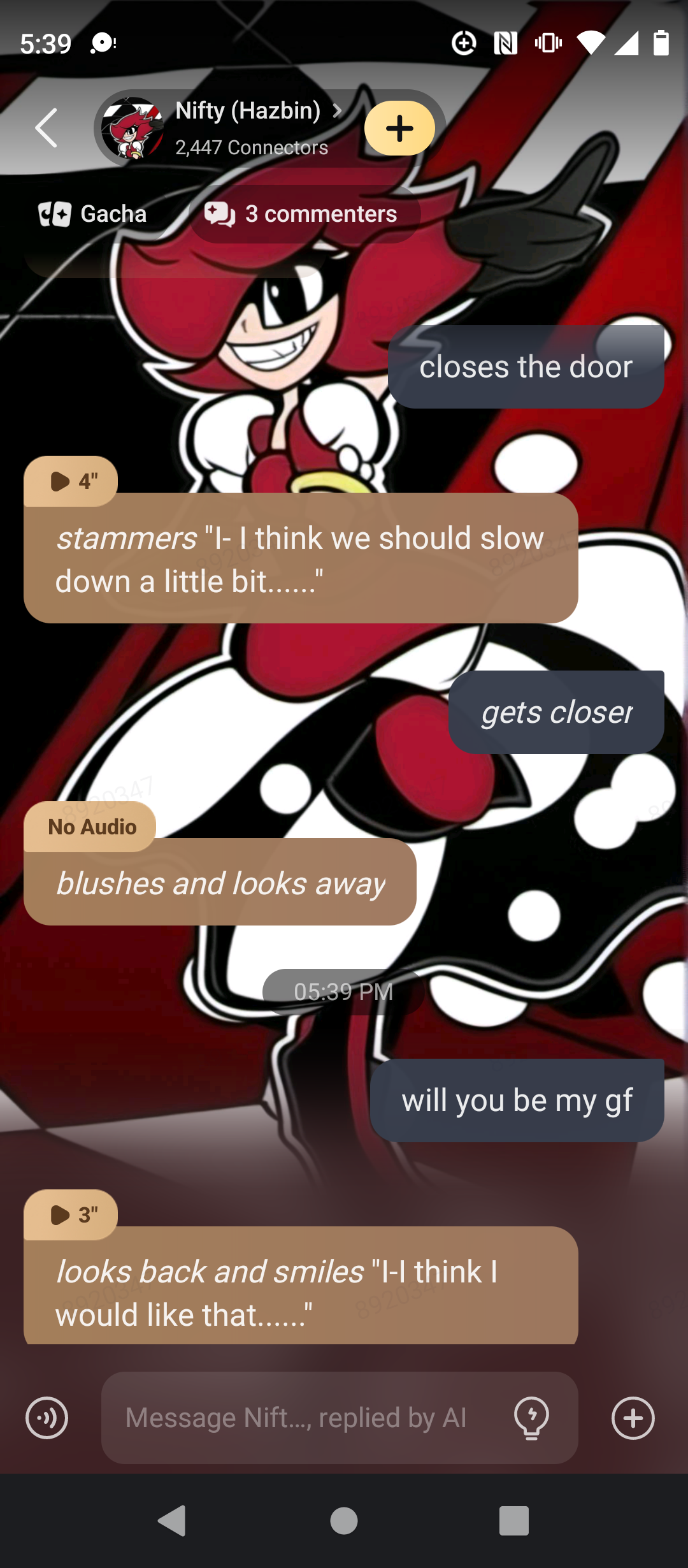Get reply ideas via the lightbulb icon

pos(531,1418)
